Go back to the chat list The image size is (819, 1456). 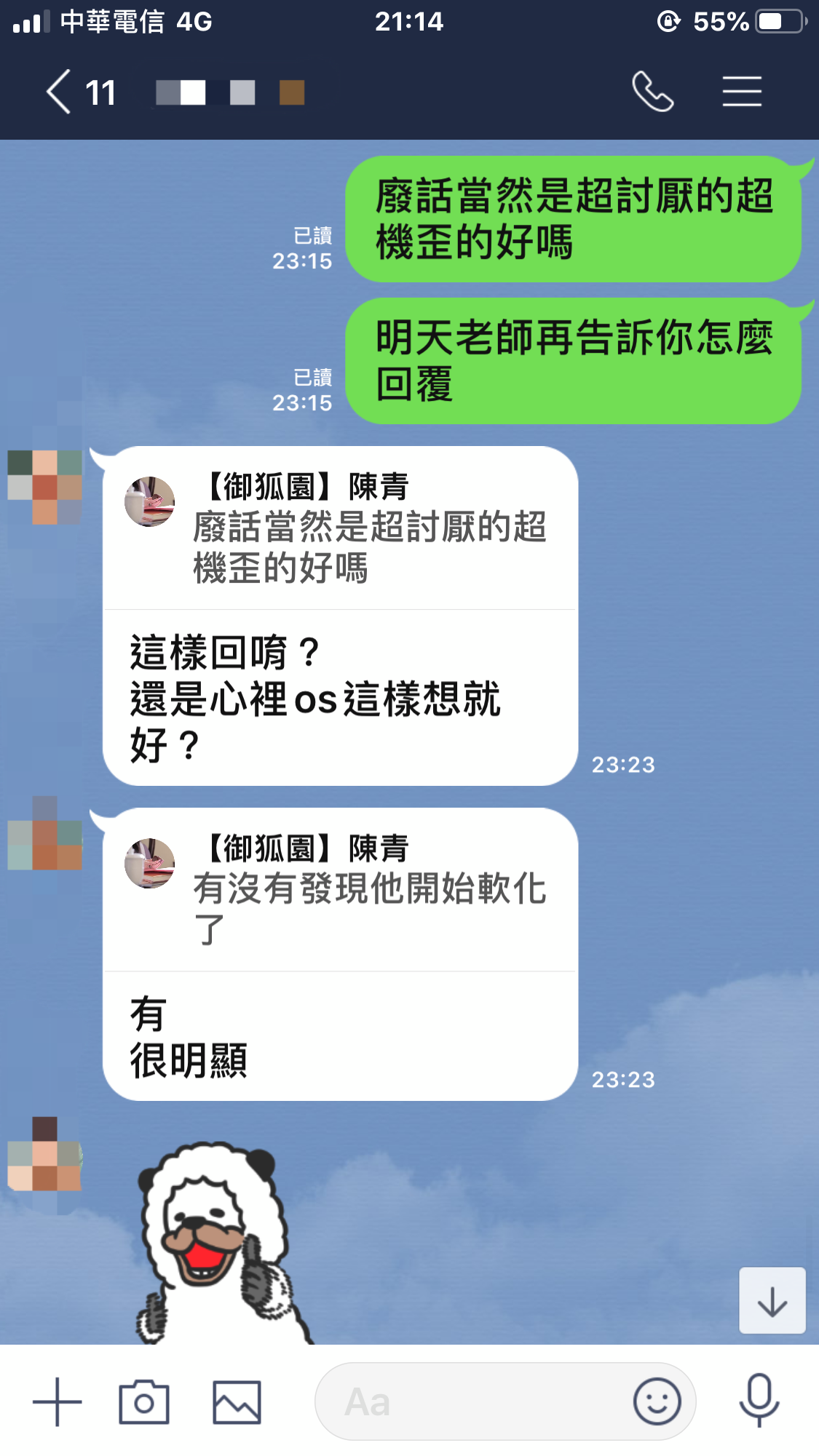pyautogui.click(x=60, y=92)
